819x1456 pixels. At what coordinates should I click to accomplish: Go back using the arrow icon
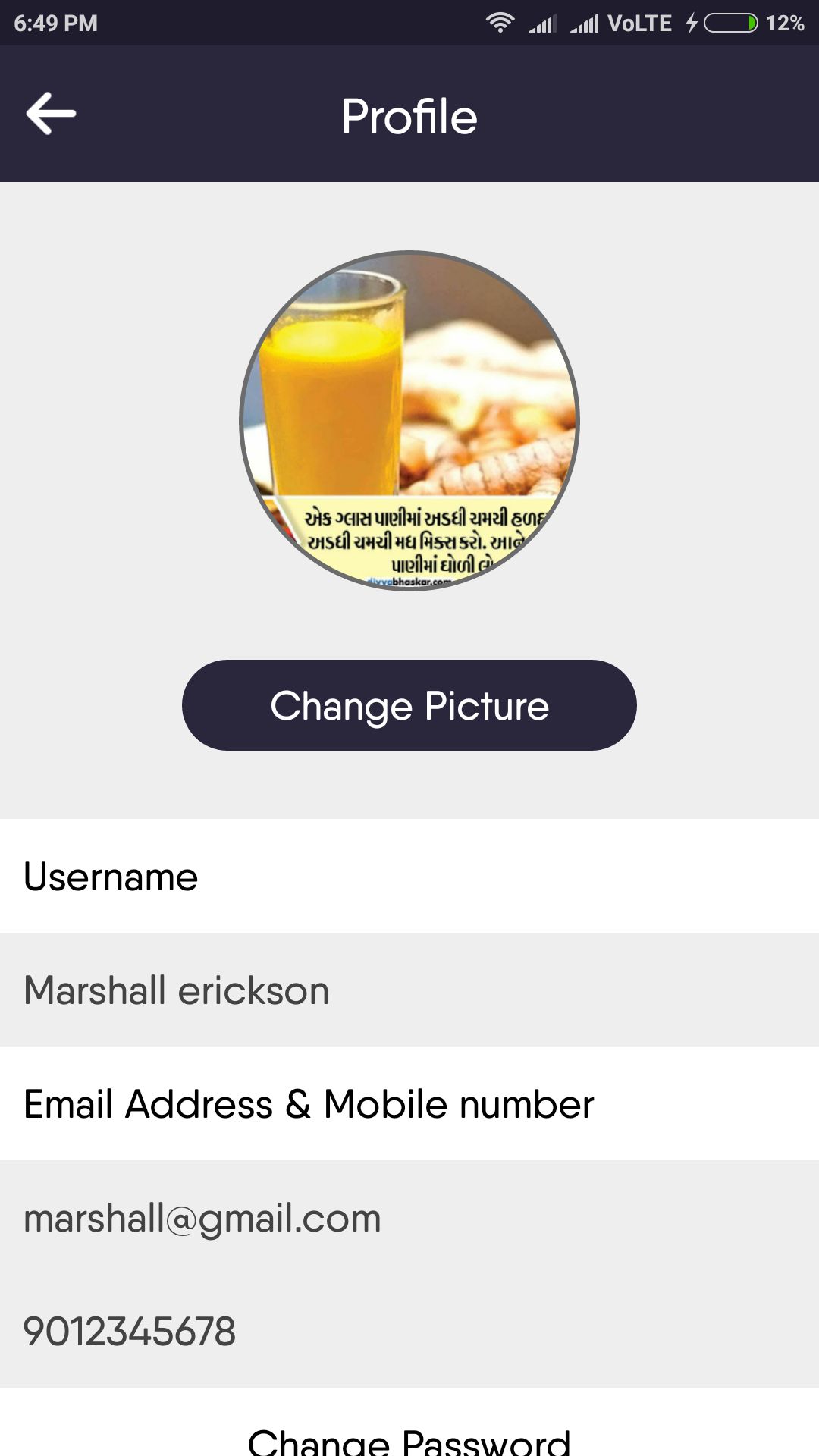51,114
